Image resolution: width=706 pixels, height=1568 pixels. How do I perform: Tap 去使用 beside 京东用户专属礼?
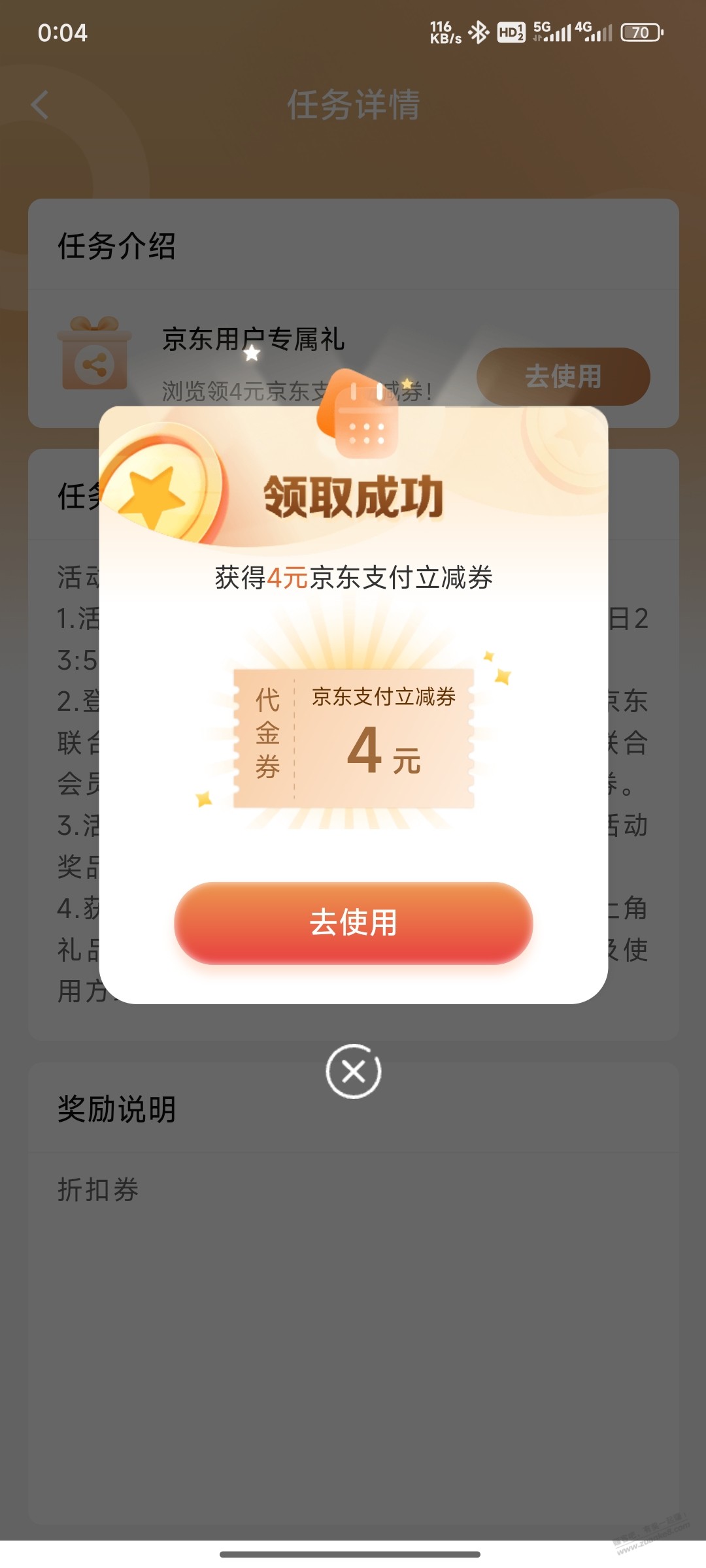point(562,376)
